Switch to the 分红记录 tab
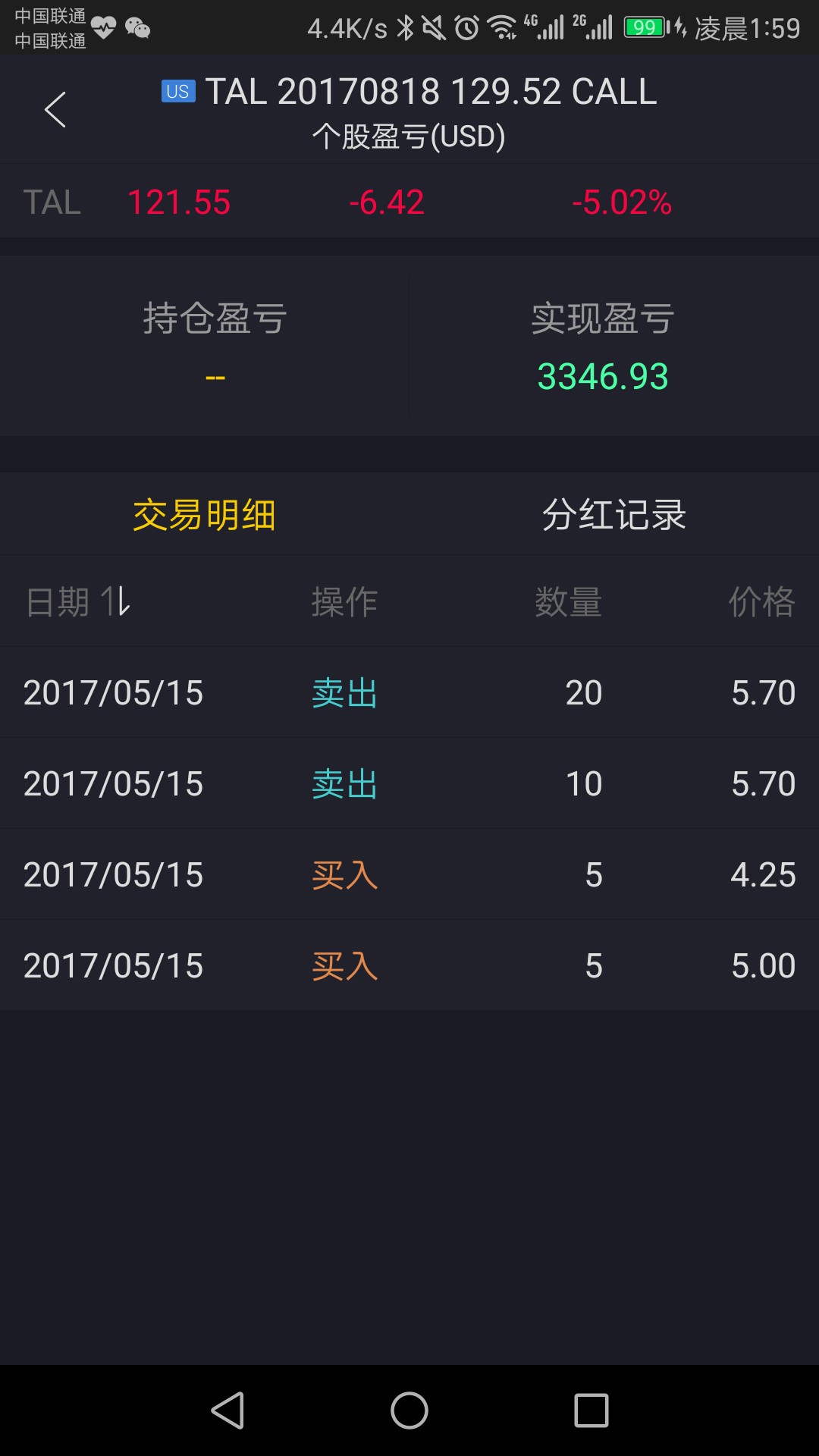819x1456 pixels. point(614,515)
